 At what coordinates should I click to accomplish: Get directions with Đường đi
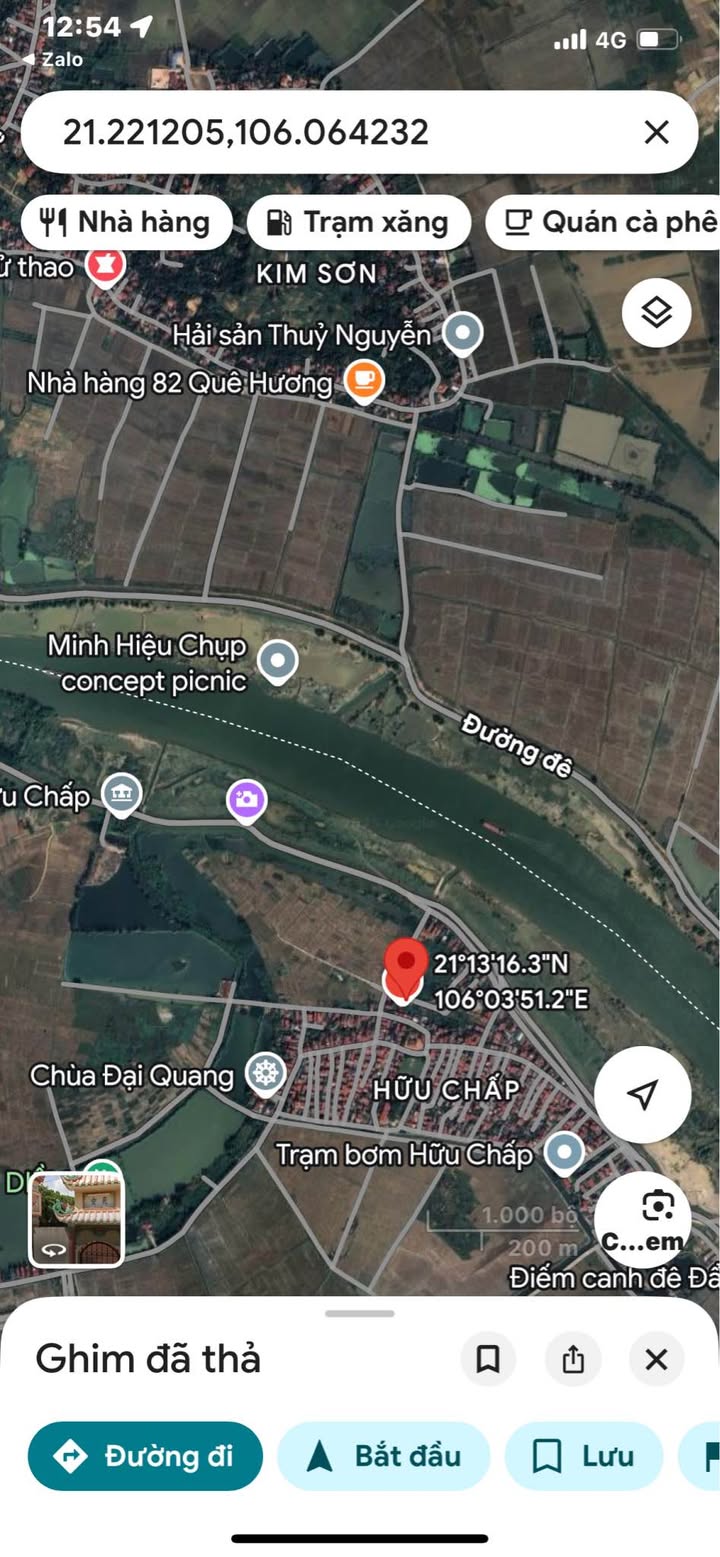pos(145,1456)
